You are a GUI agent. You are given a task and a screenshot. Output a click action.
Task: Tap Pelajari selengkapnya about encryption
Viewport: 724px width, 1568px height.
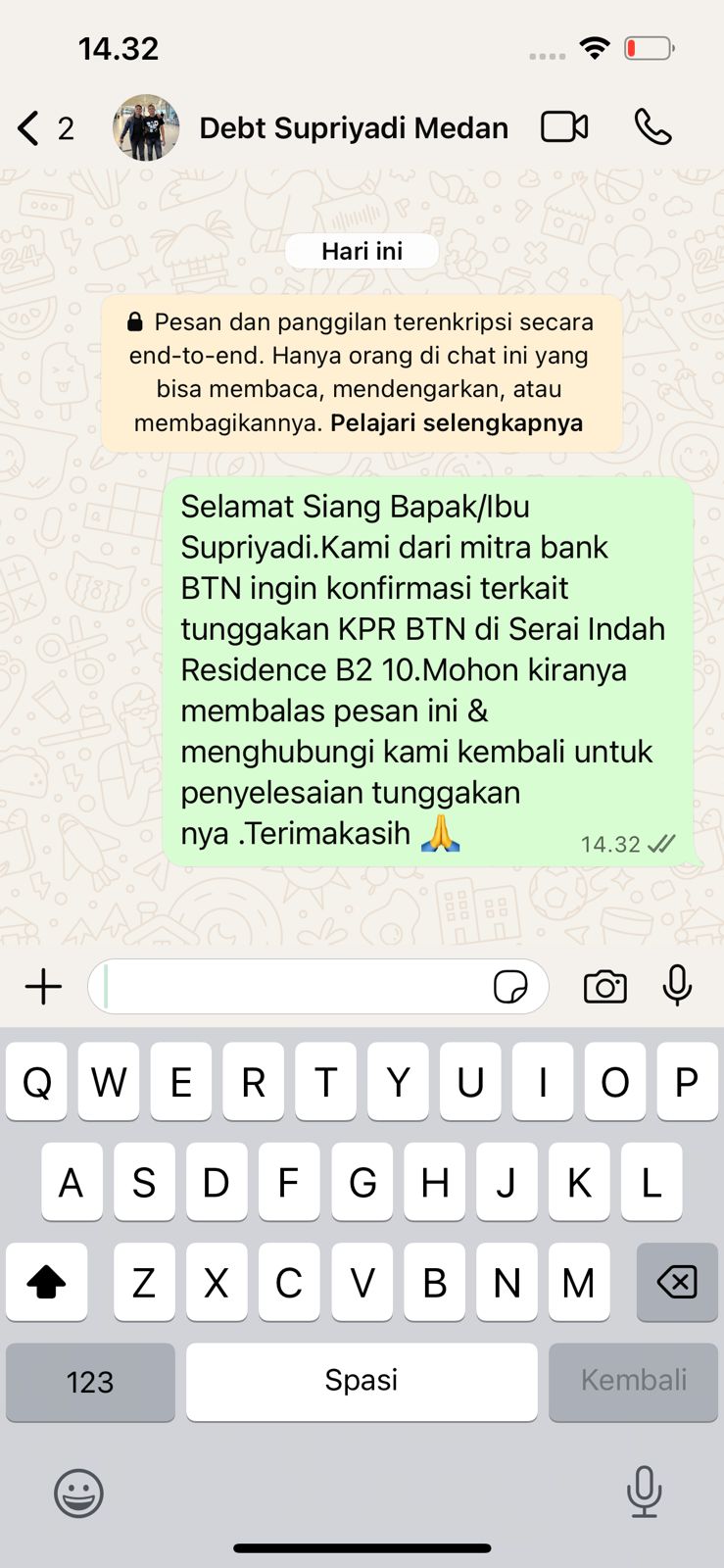coord(457,423)
